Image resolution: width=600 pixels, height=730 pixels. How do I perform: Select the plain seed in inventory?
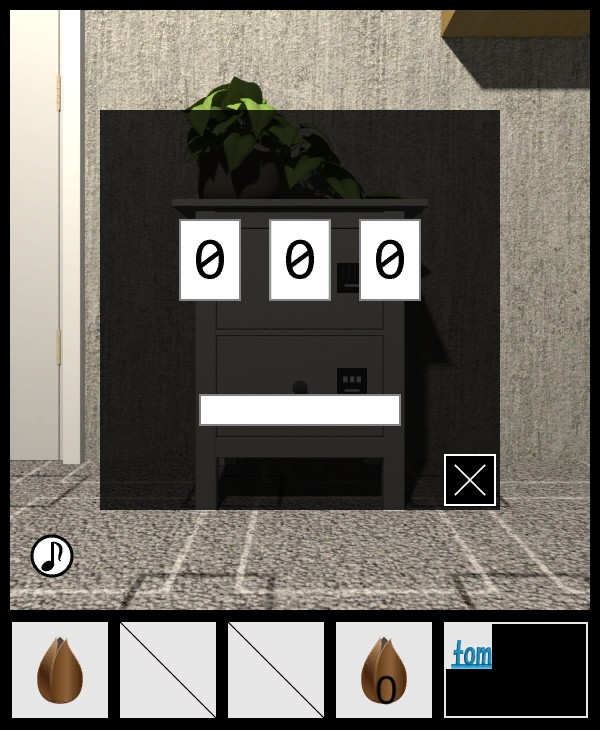(60, 670)
